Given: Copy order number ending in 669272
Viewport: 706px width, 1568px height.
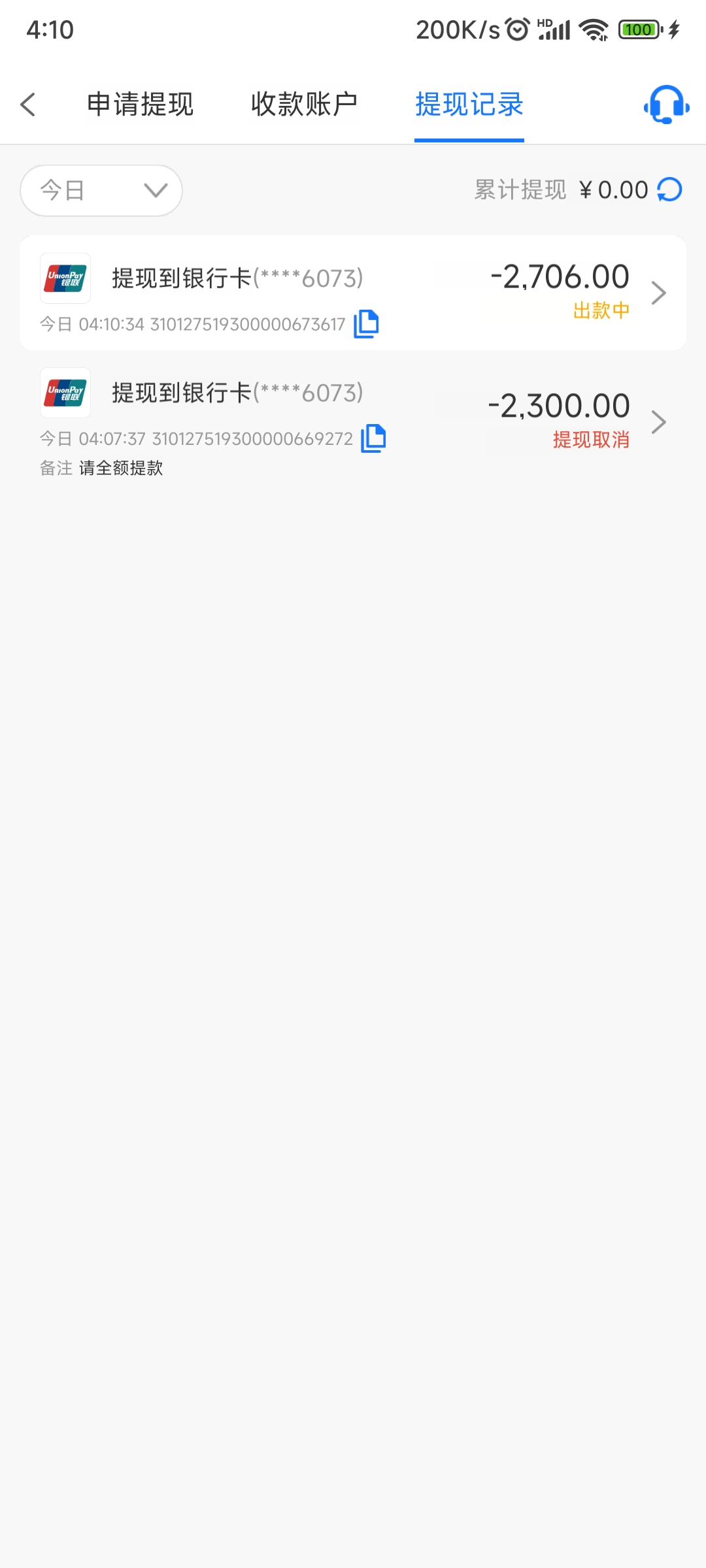Looking at the screenshot, I should [373, 438].
